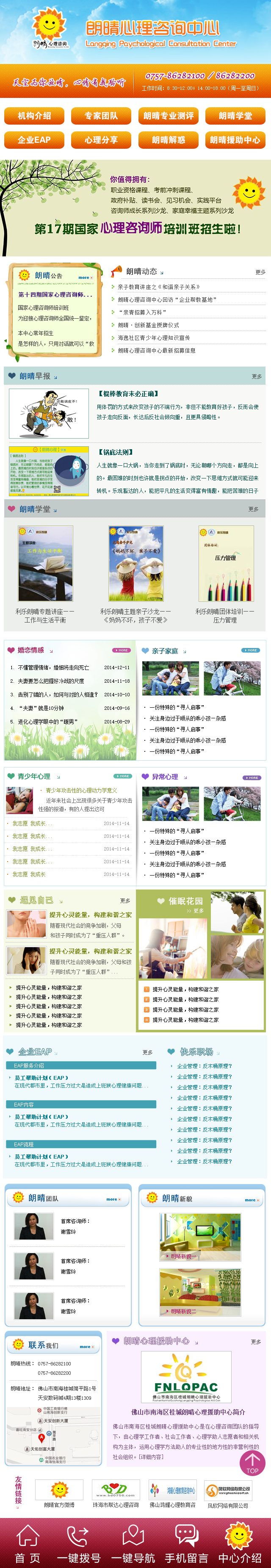Open the 朗晴解惑 page

pos(168,140)
